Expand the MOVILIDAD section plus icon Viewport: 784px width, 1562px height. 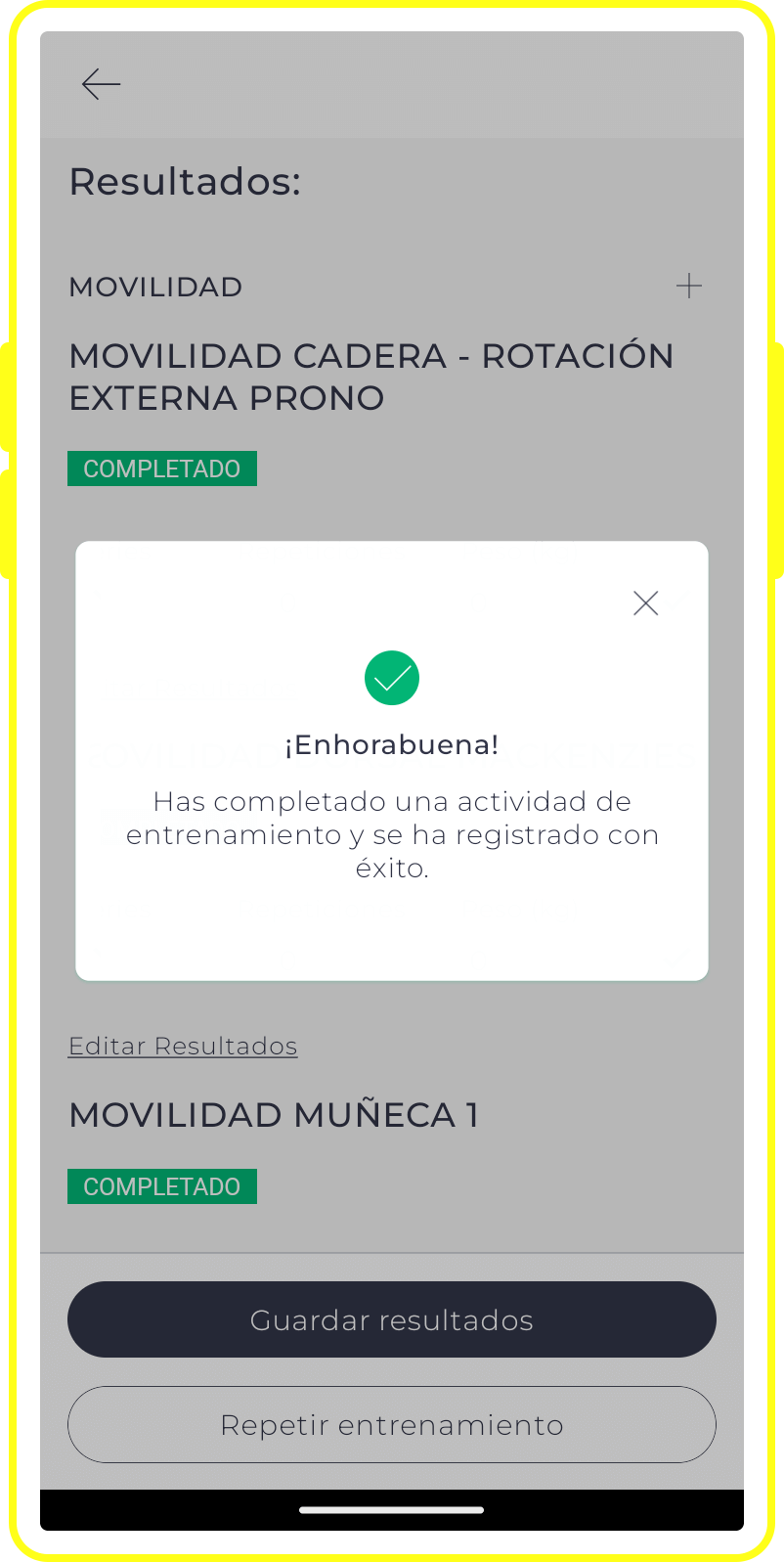(x=689, y=286)
